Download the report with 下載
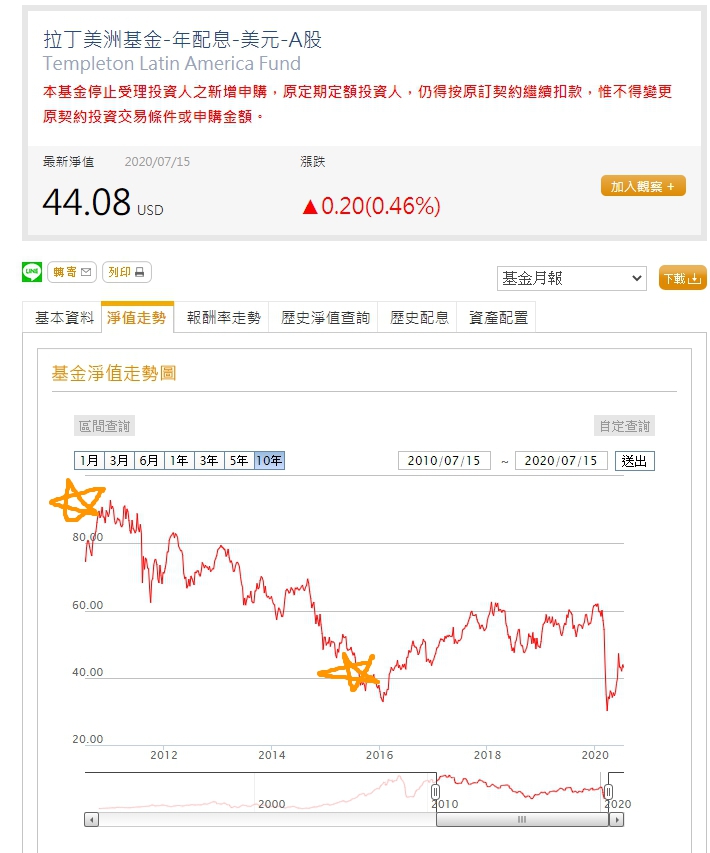 (683, 278)
